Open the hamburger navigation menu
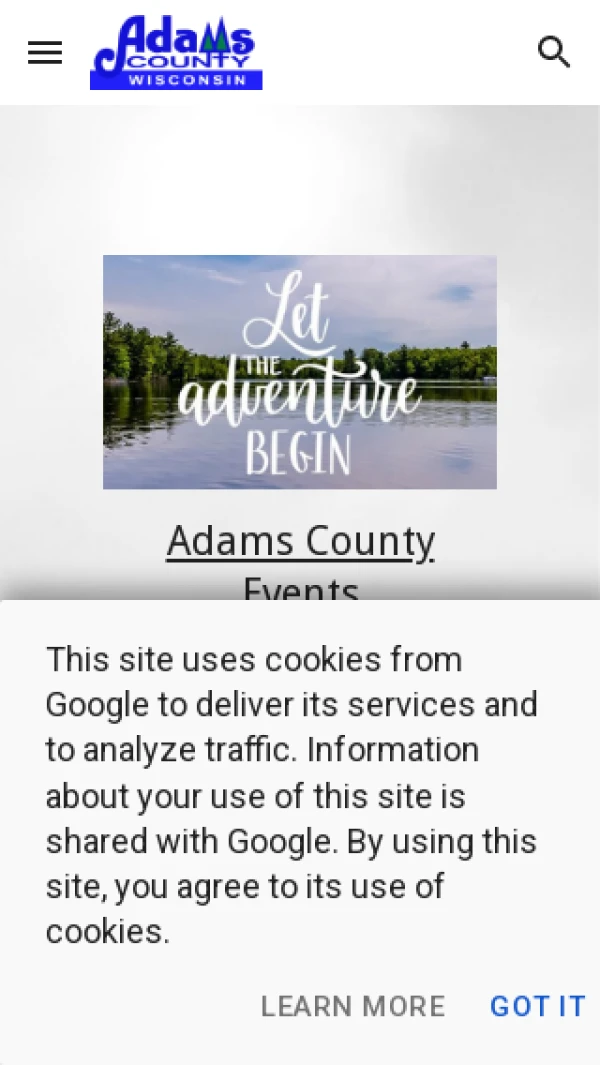600x1065 pixels. pos(45,53)
